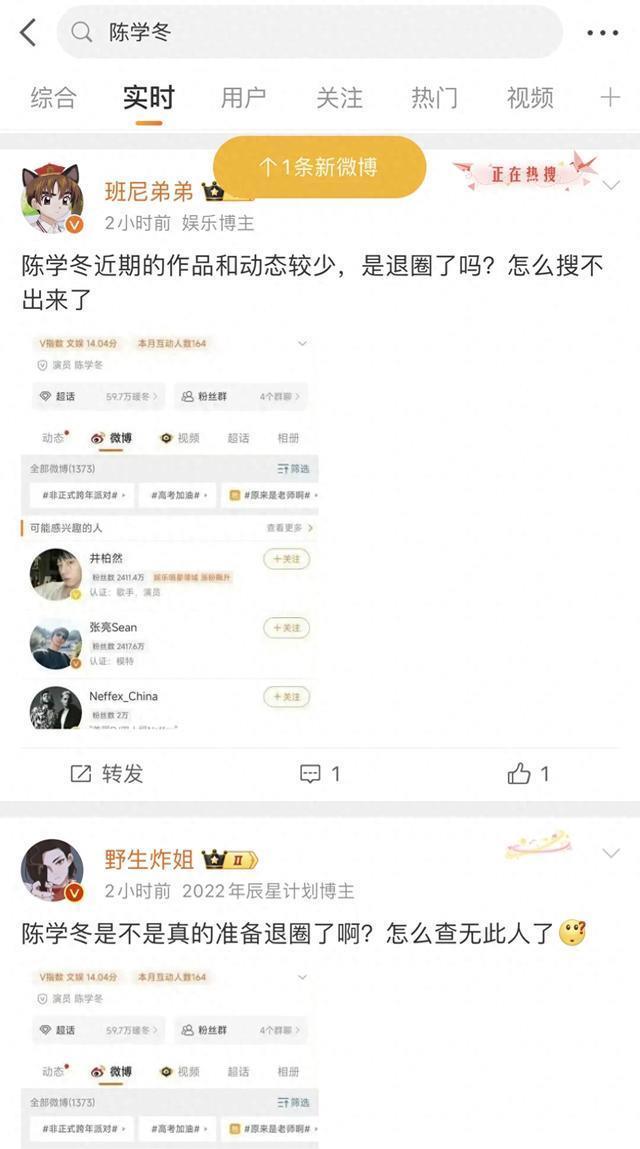
Task: Repost 班尼弟弟's post via 转发
Action: (107, 773)
